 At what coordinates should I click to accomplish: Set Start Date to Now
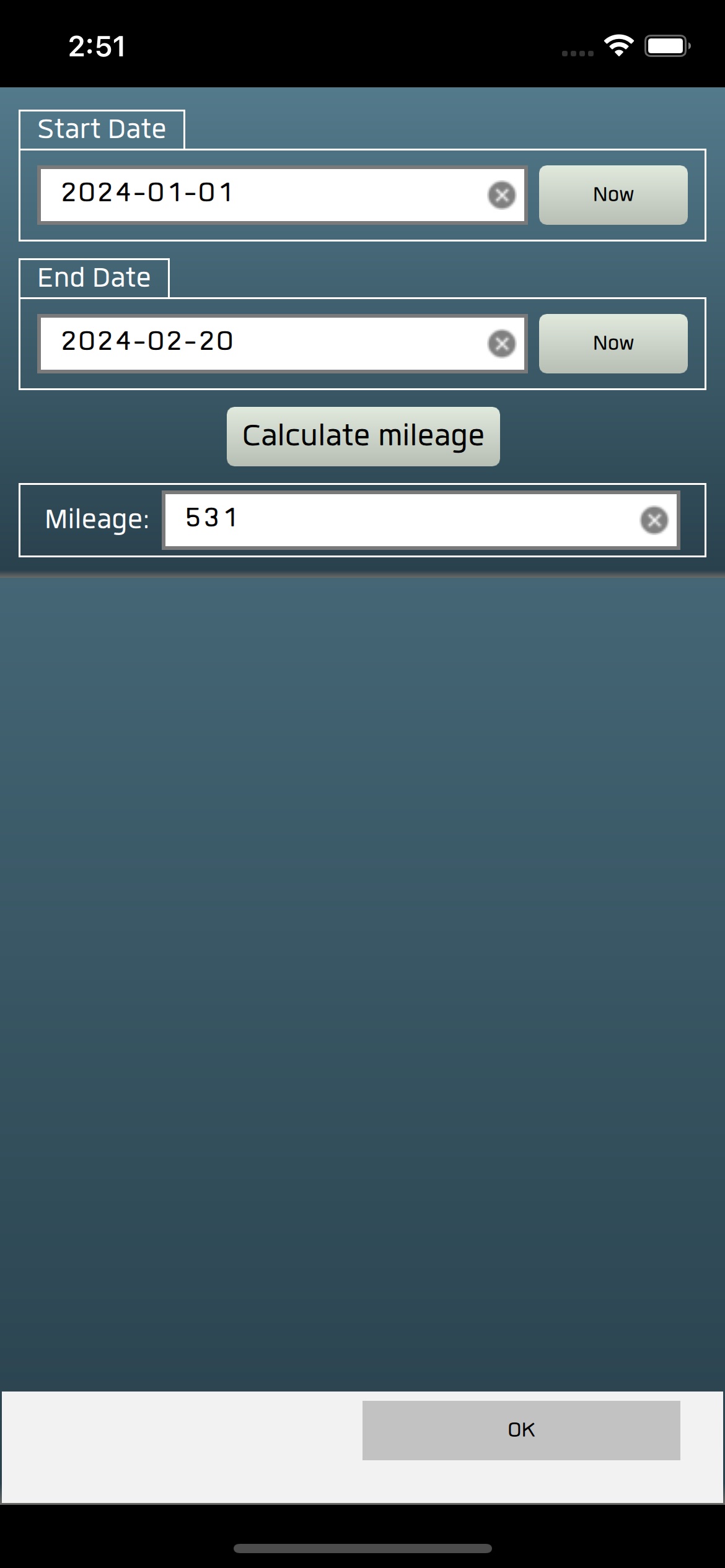coord(613,194)
